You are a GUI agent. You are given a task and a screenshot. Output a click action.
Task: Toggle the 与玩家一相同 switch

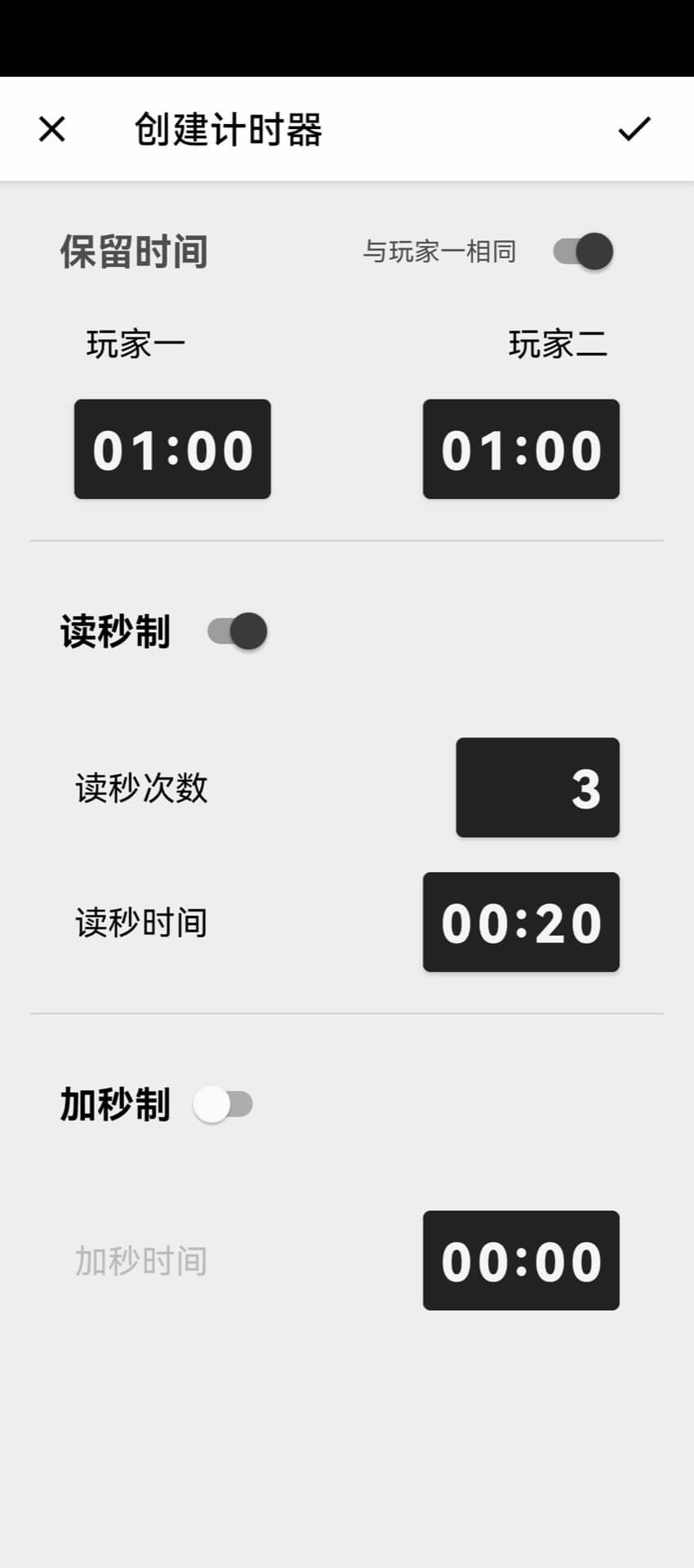click(583, 252)
